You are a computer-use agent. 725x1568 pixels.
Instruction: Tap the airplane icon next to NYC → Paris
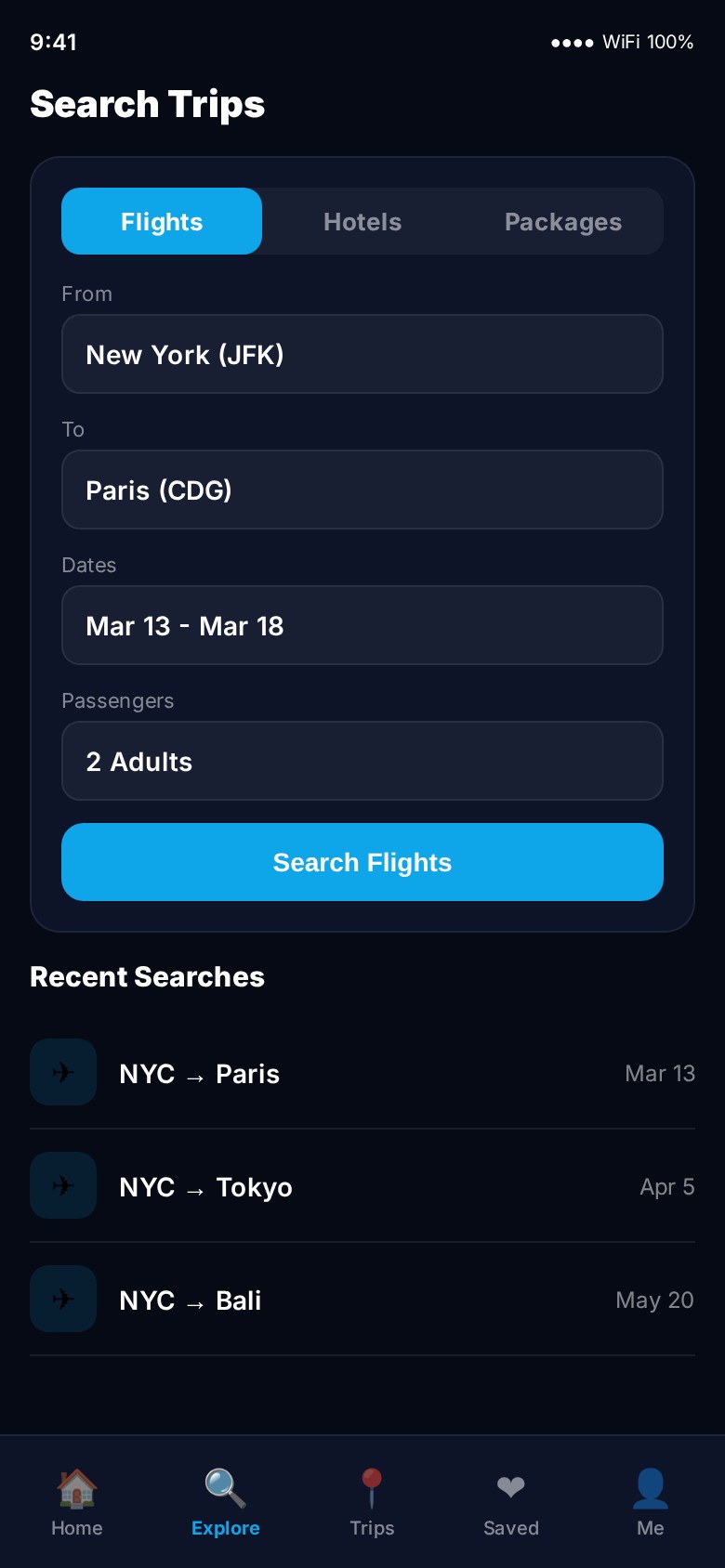[63, 1072]
